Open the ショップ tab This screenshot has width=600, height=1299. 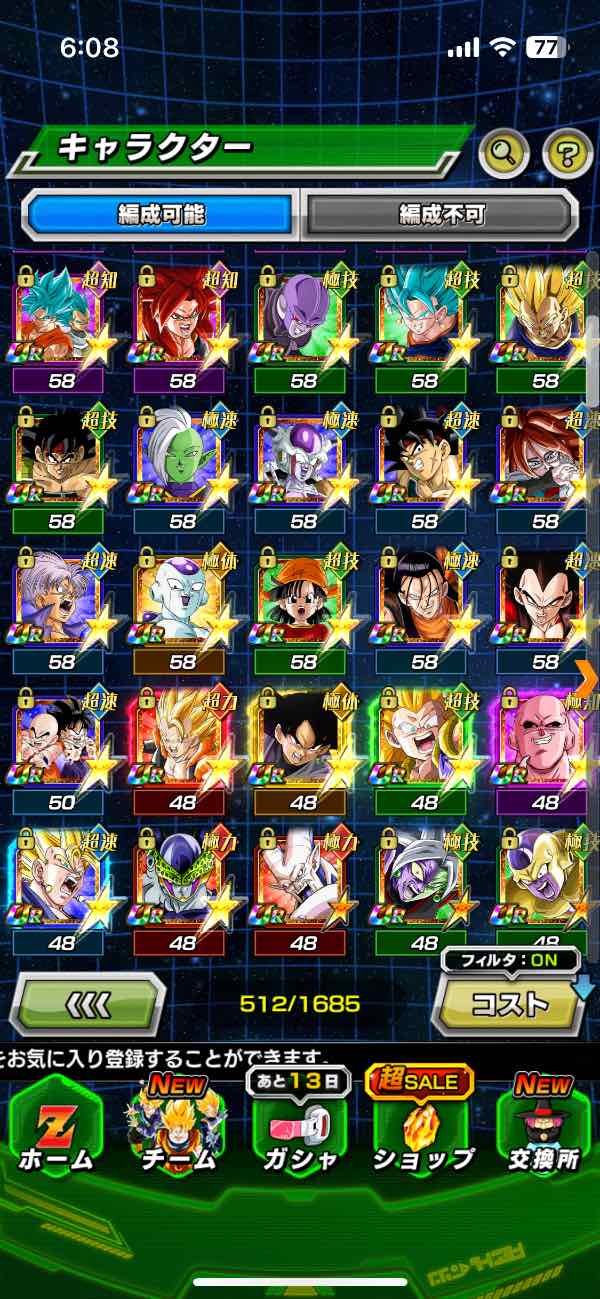(421, 1128)
